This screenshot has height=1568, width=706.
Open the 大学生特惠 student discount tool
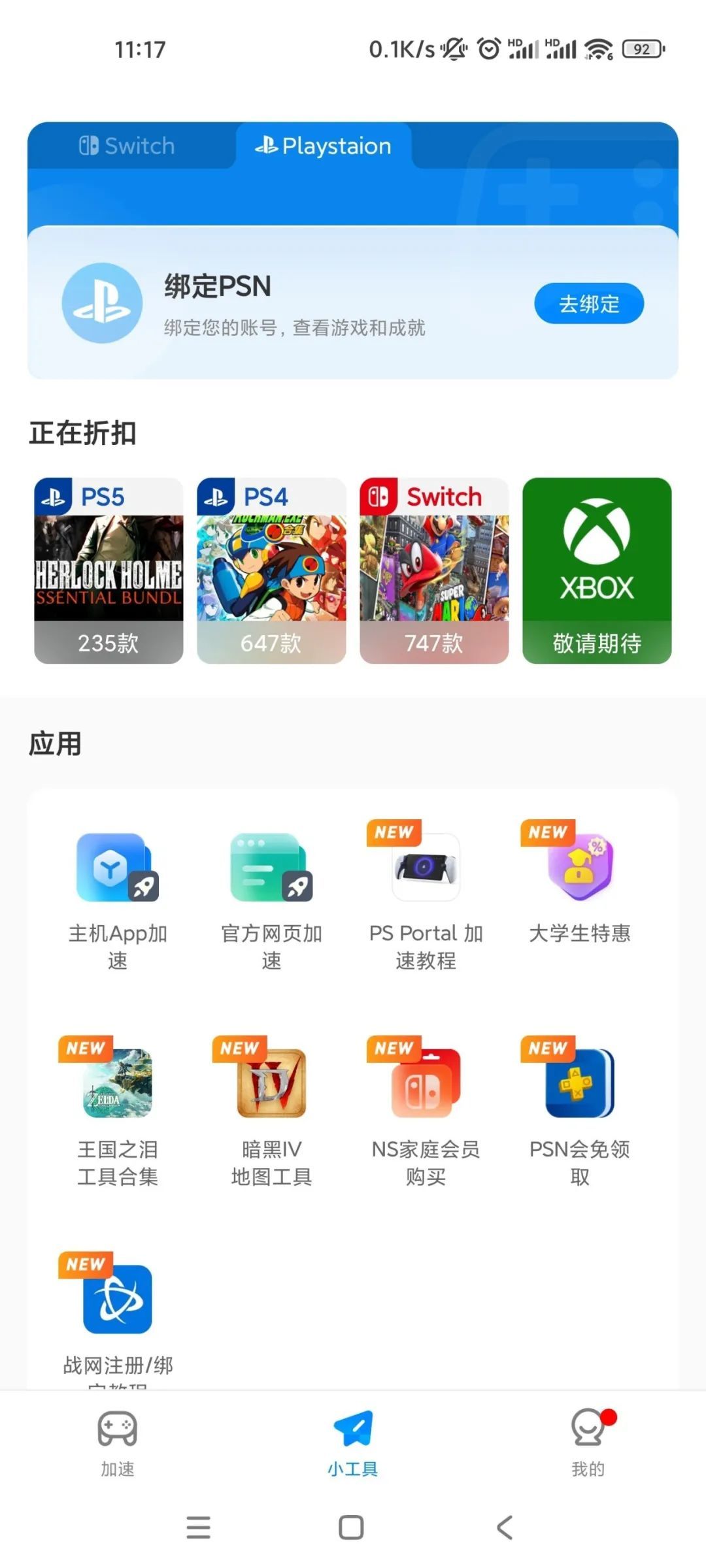[578, 889]
